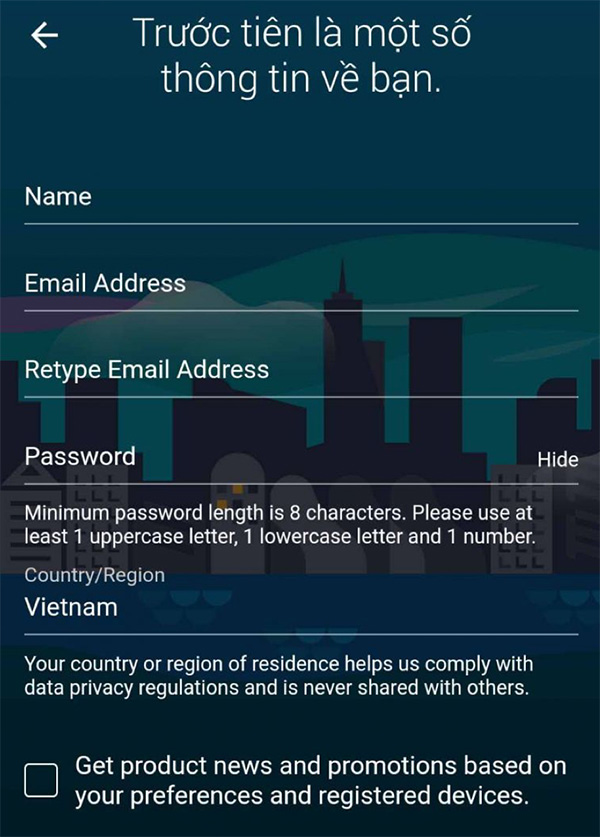Image resolution: width=600 pixels, height=837 pixels.
Task: Tap the Name field
Action: pyautogui.click(x=300, y=197)
